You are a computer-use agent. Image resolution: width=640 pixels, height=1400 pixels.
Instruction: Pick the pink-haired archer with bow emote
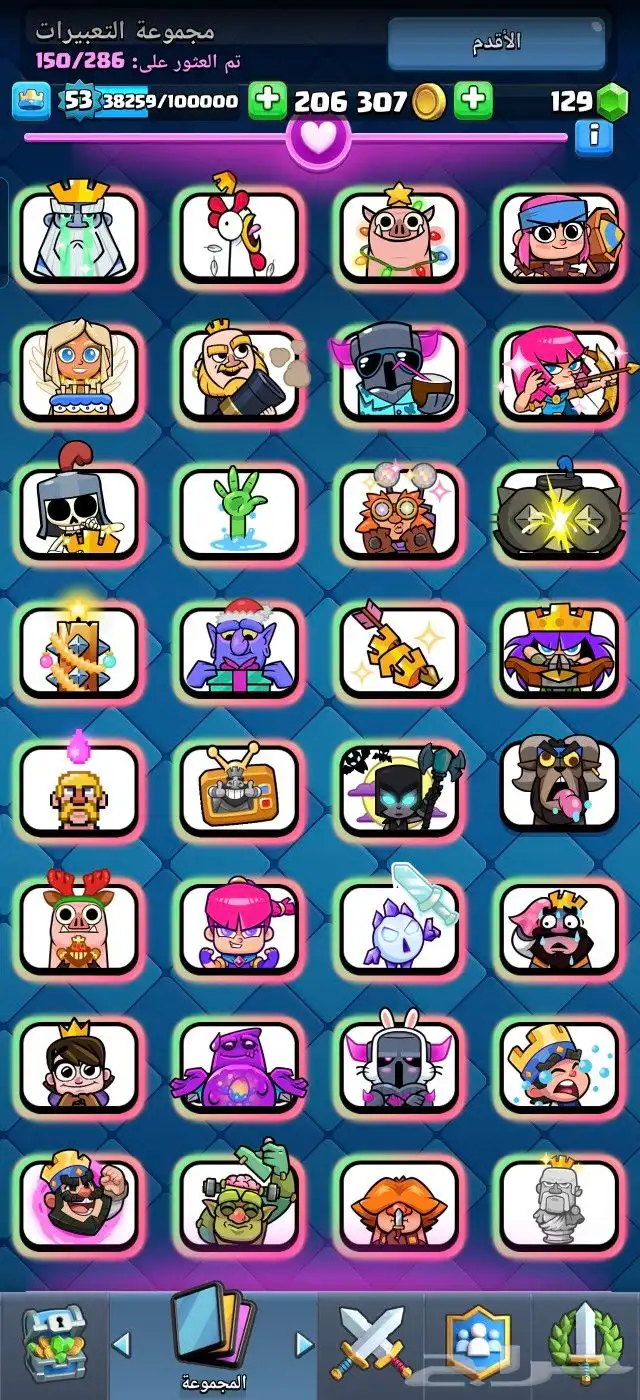tap(559, 374)
